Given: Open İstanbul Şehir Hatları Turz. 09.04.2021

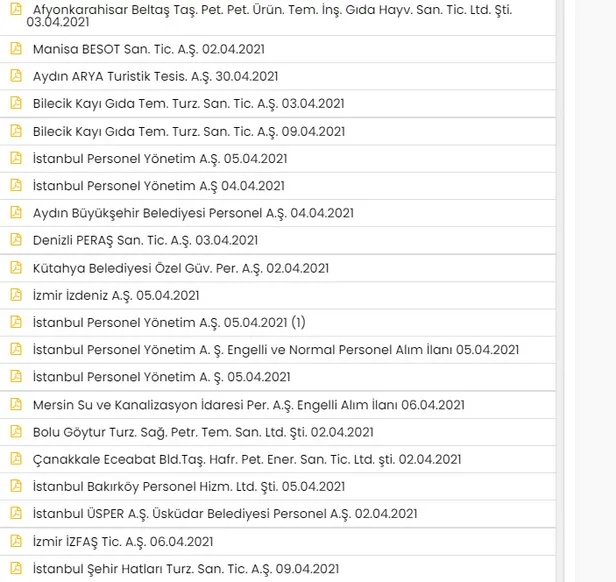Looking at the screenshot, I should tap(186, 569).
